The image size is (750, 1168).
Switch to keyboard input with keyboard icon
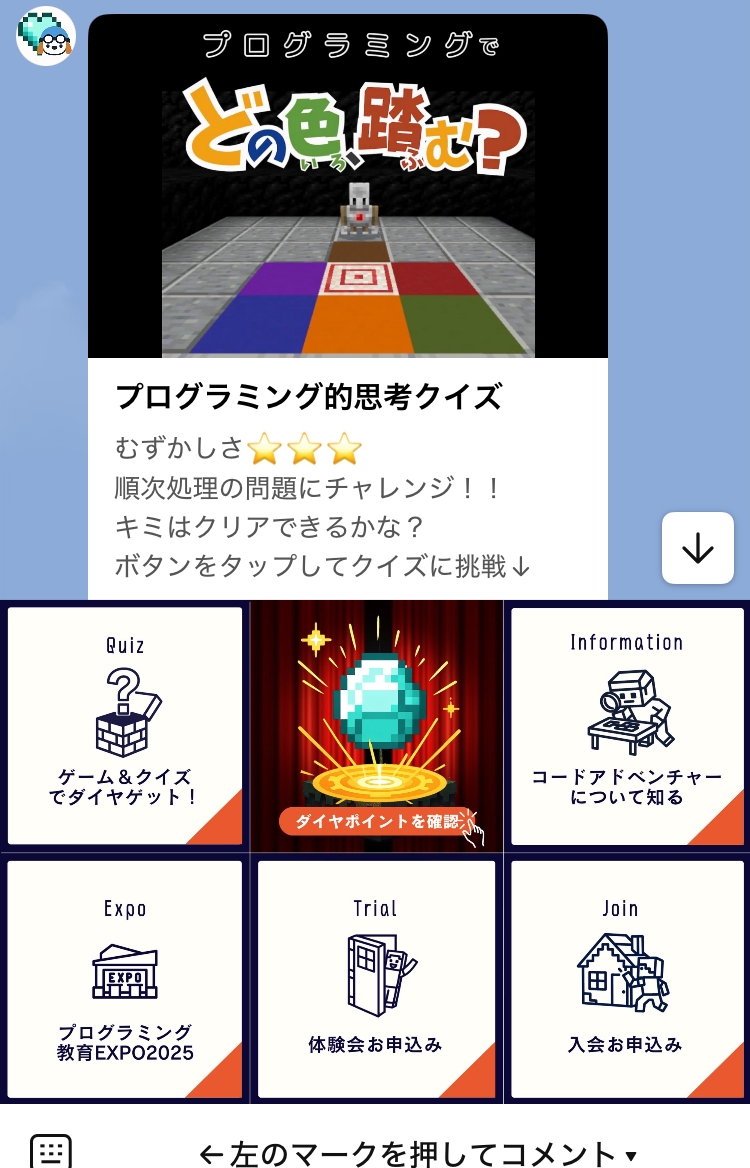[50, 1150]
